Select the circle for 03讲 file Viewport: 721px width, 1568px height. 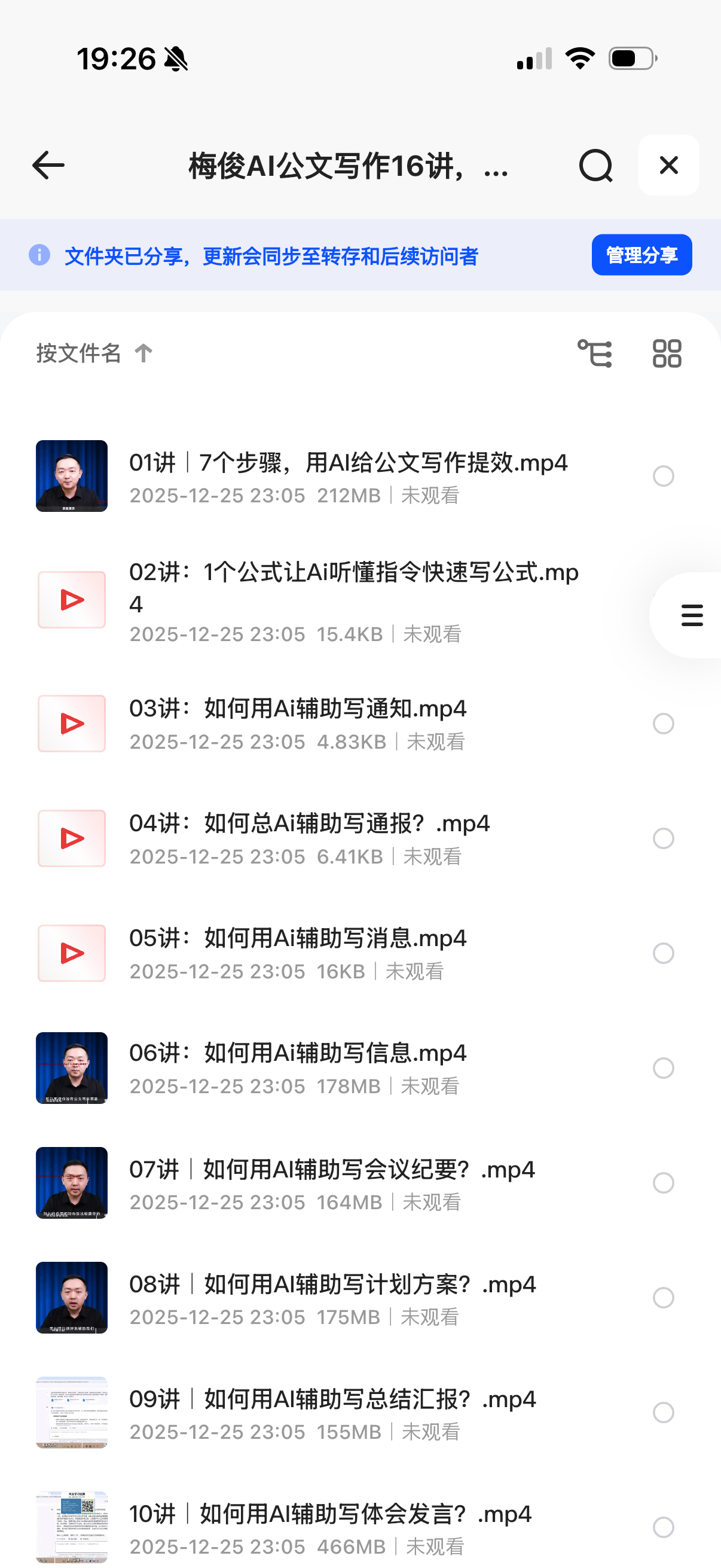click(663, 724)
